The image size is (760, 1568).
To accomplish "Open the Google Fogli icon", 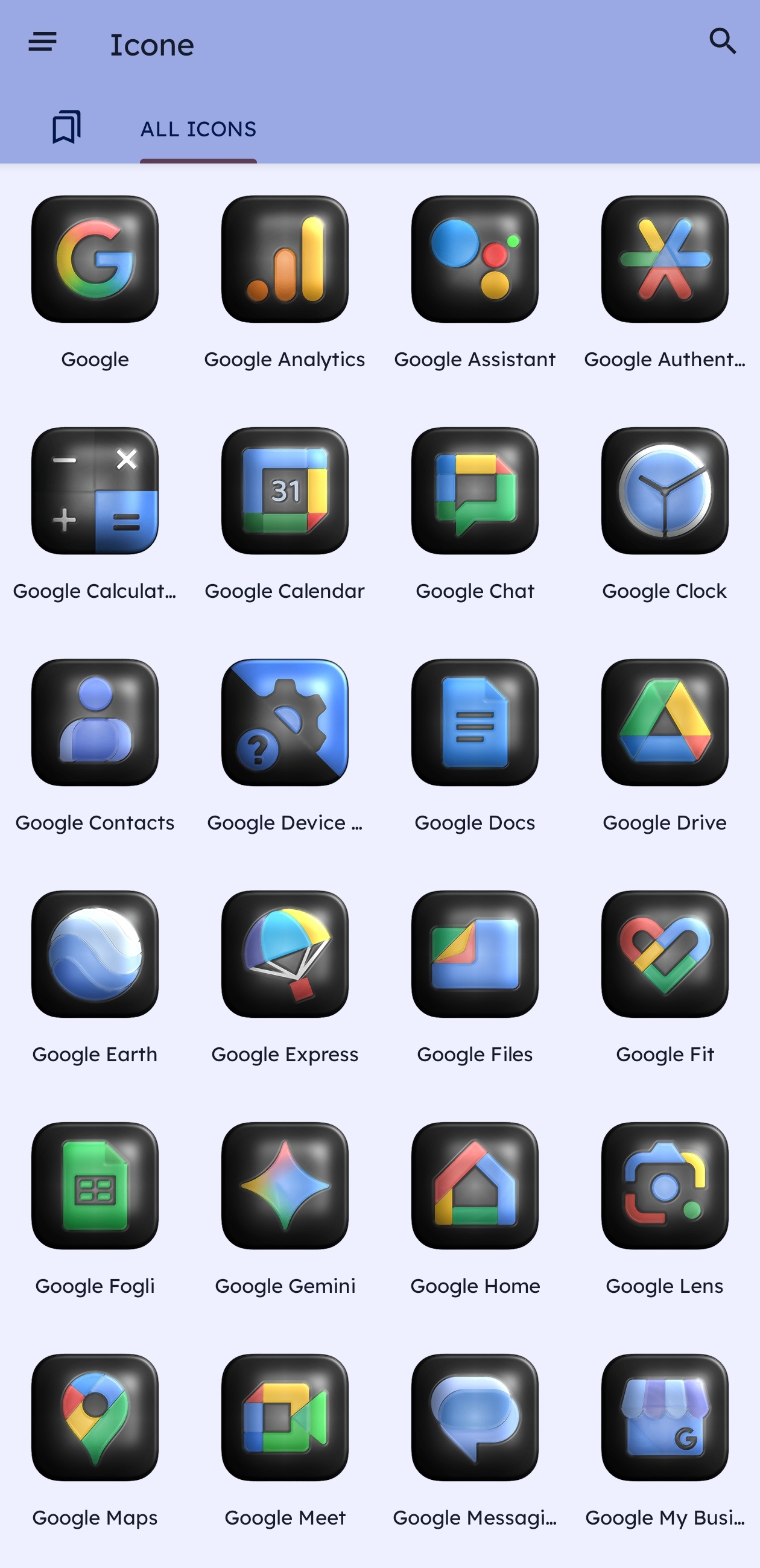I will tap(95, 1186).
